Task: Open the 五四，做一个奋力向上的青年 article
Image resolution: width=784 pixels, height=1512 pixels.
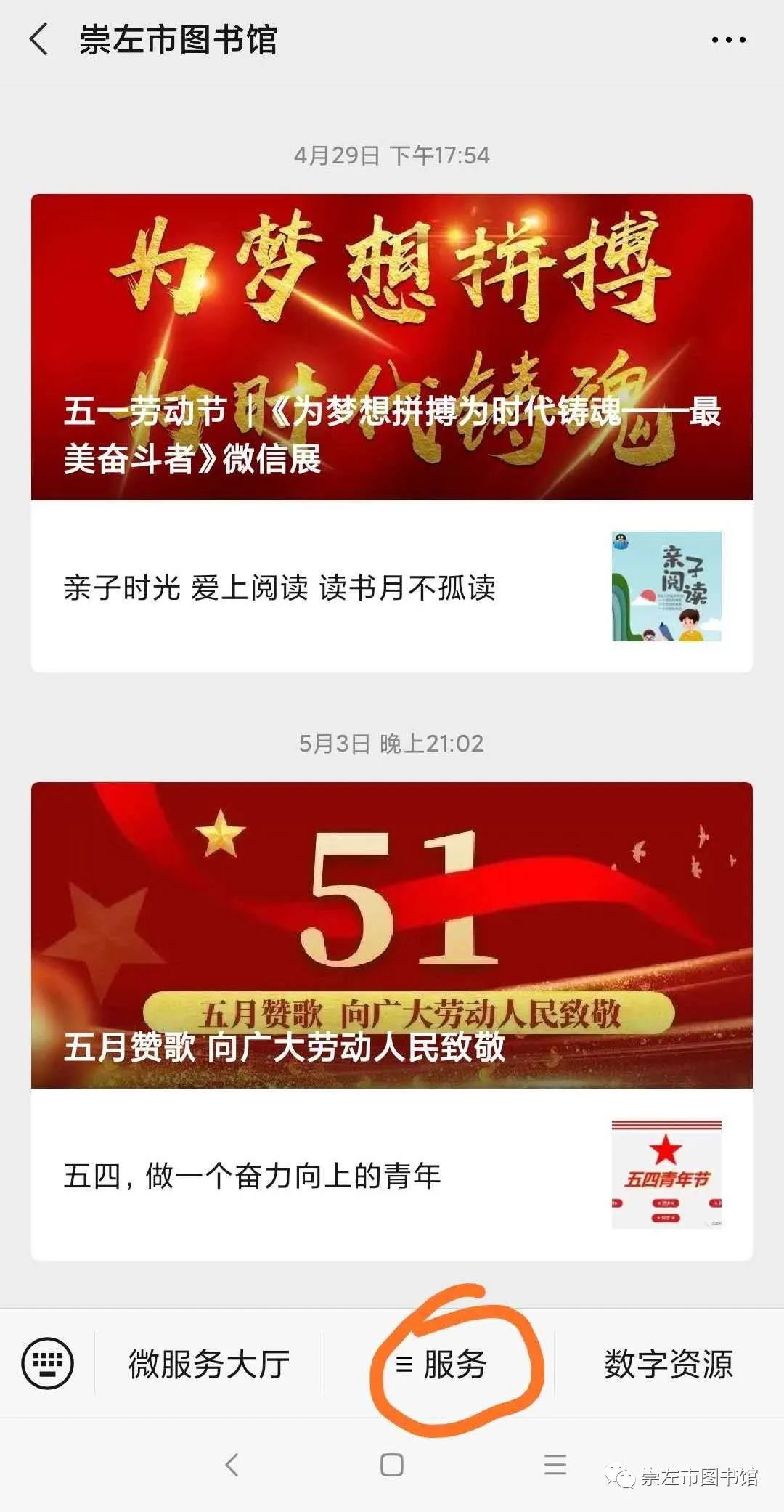Action: [391, 1175]
